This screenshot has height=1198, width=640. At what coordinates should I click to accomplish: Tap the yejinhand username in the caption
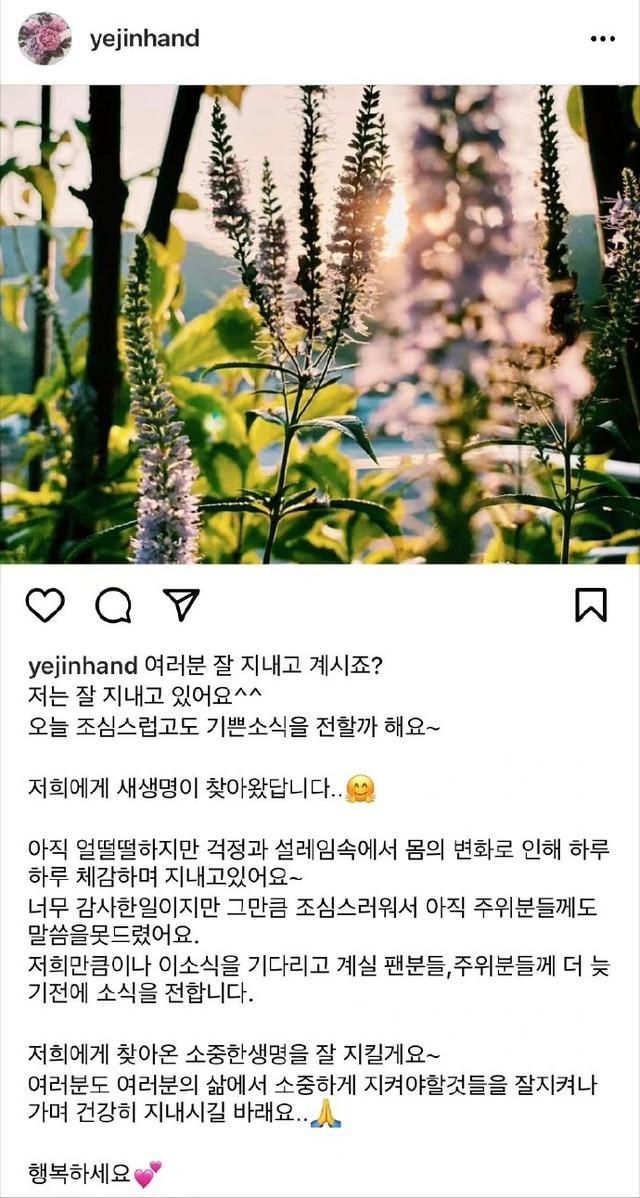point(82,665)
